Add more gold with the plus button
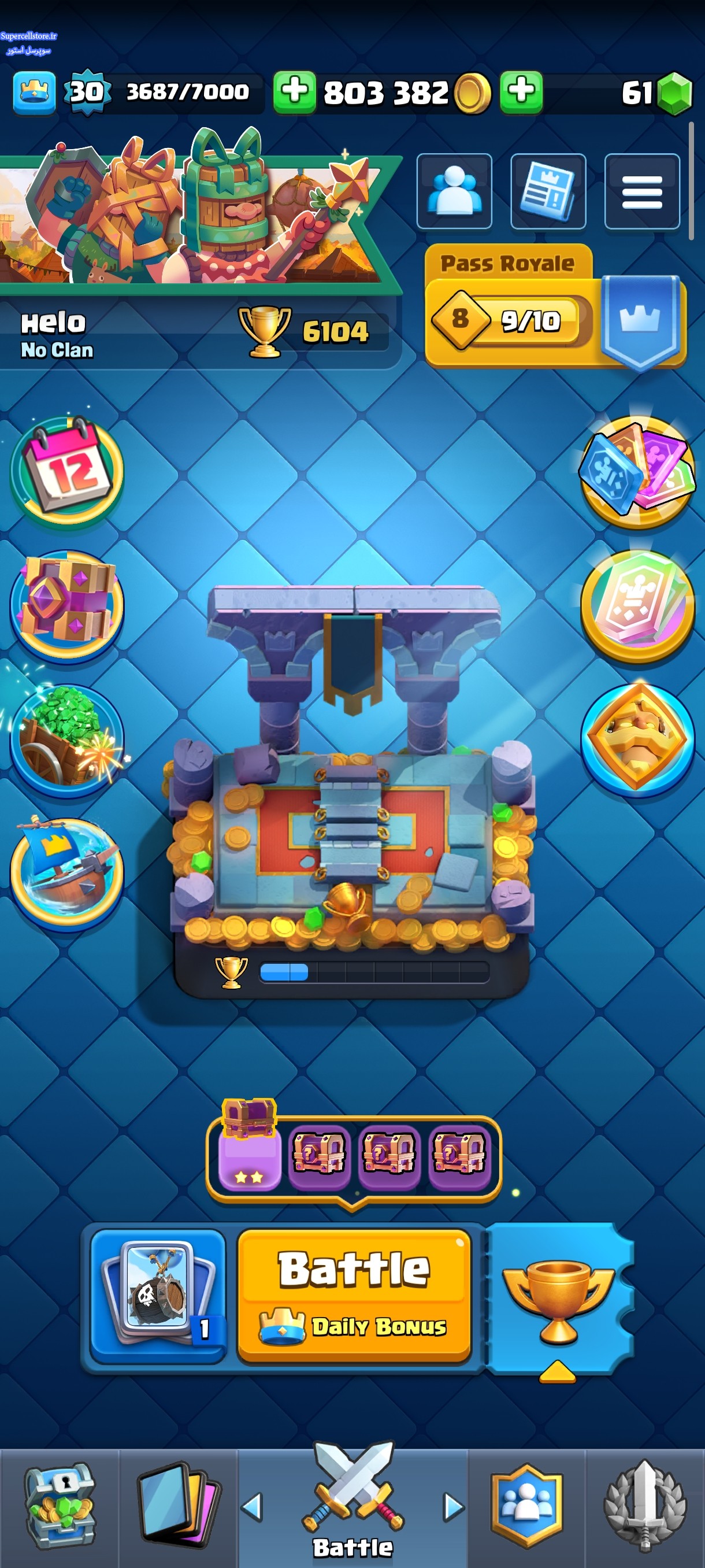The width and height of the screenshot is (705, 1568). tap(294, 92)
